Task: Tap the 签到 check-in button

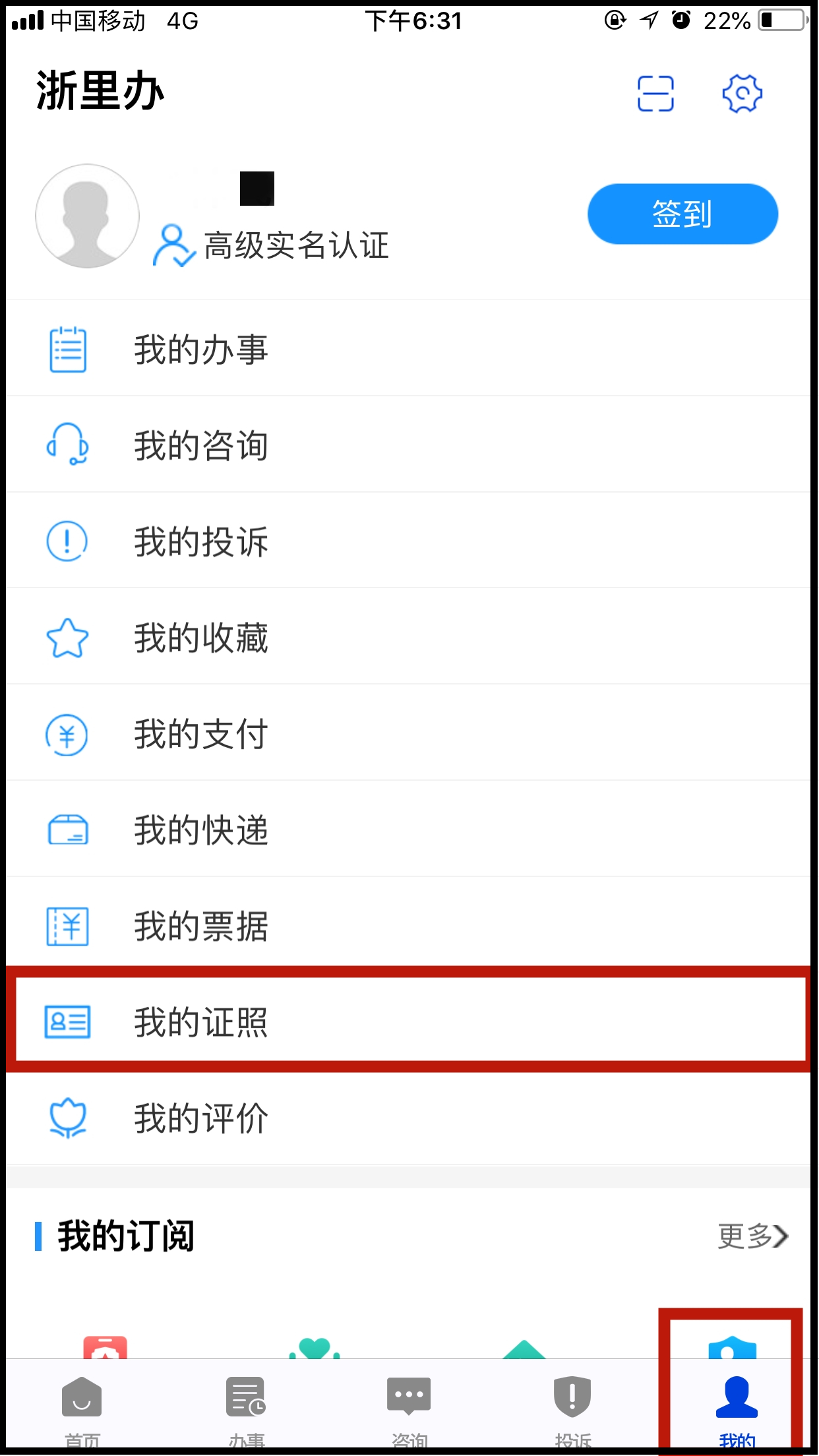Action: point(682,214)
